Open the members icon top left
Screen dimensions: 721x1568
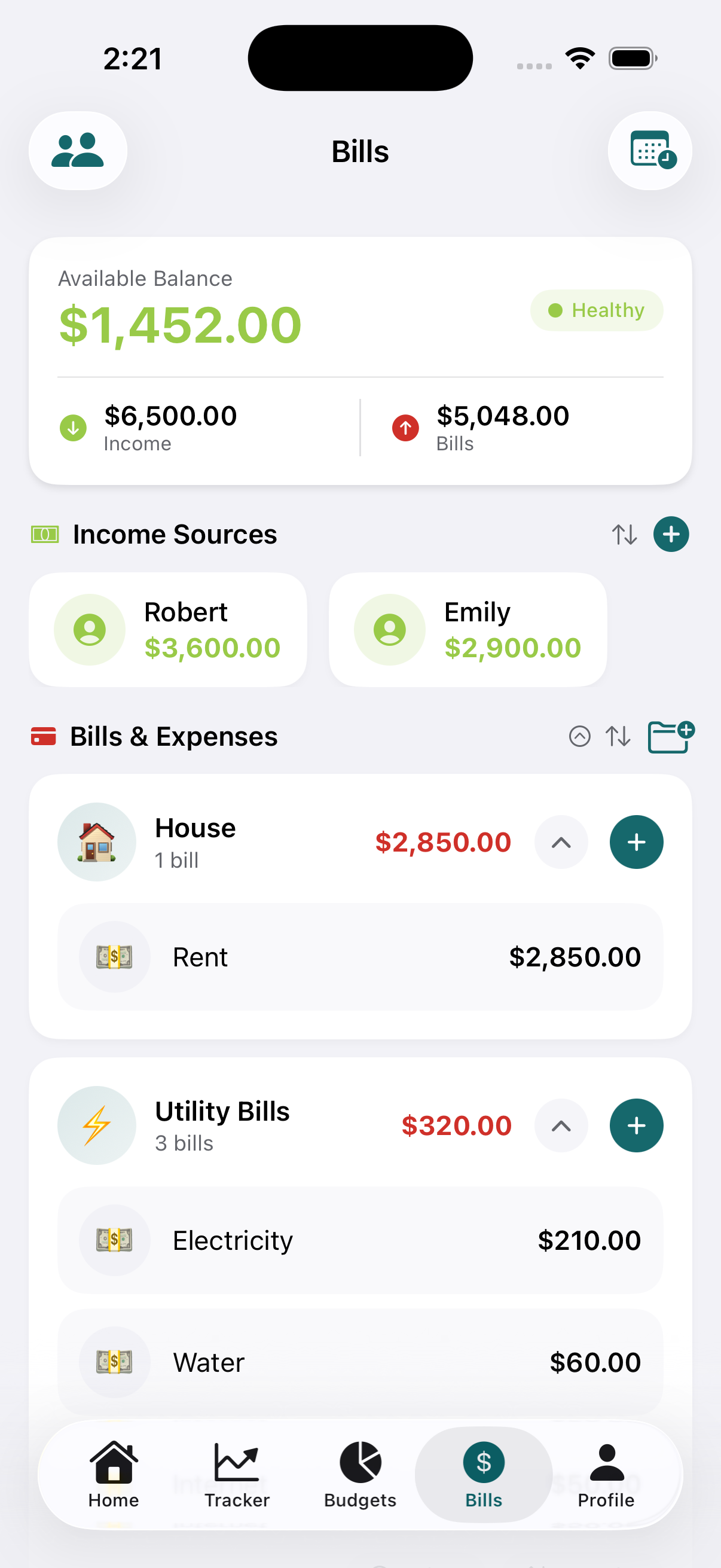77,150
